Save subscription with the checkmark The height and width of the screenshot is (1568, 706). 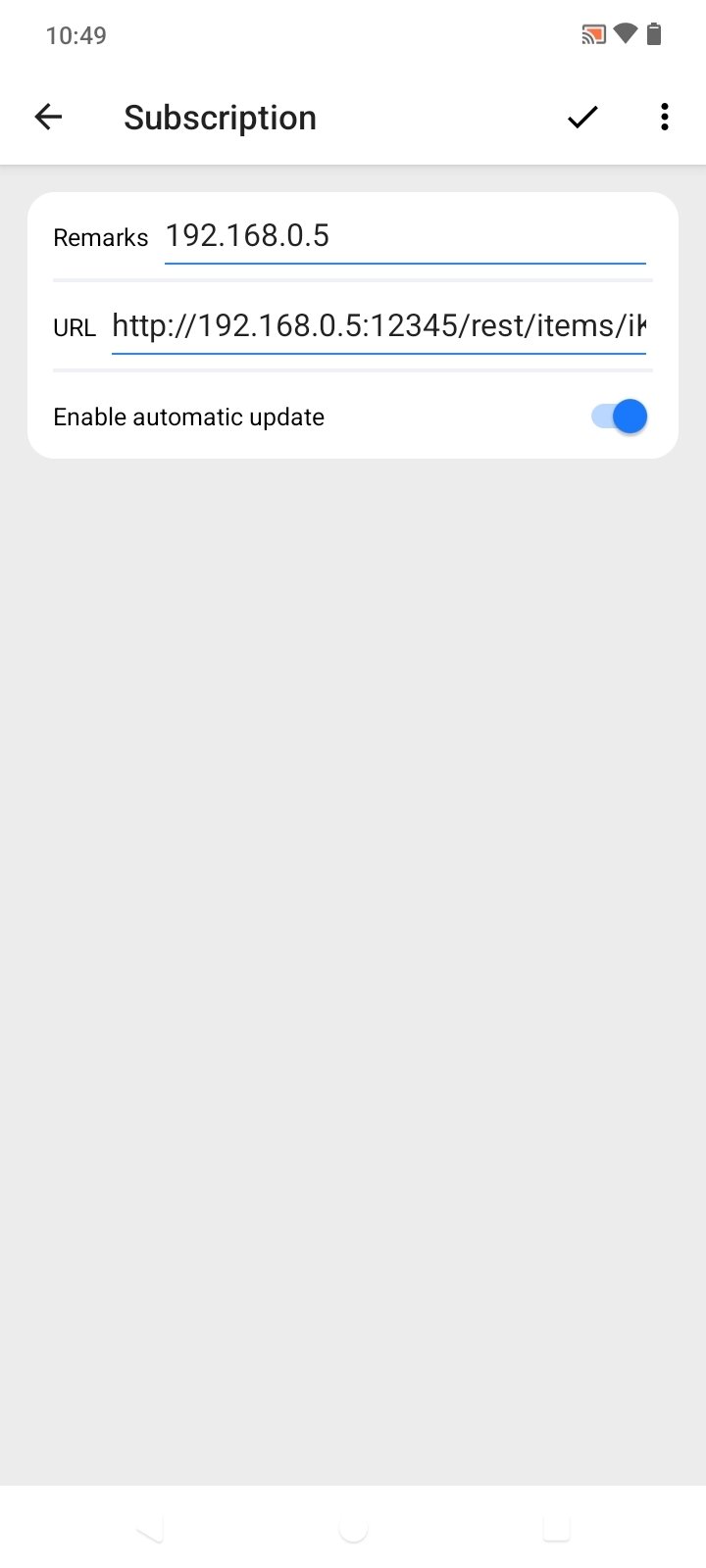pos(582,118)
